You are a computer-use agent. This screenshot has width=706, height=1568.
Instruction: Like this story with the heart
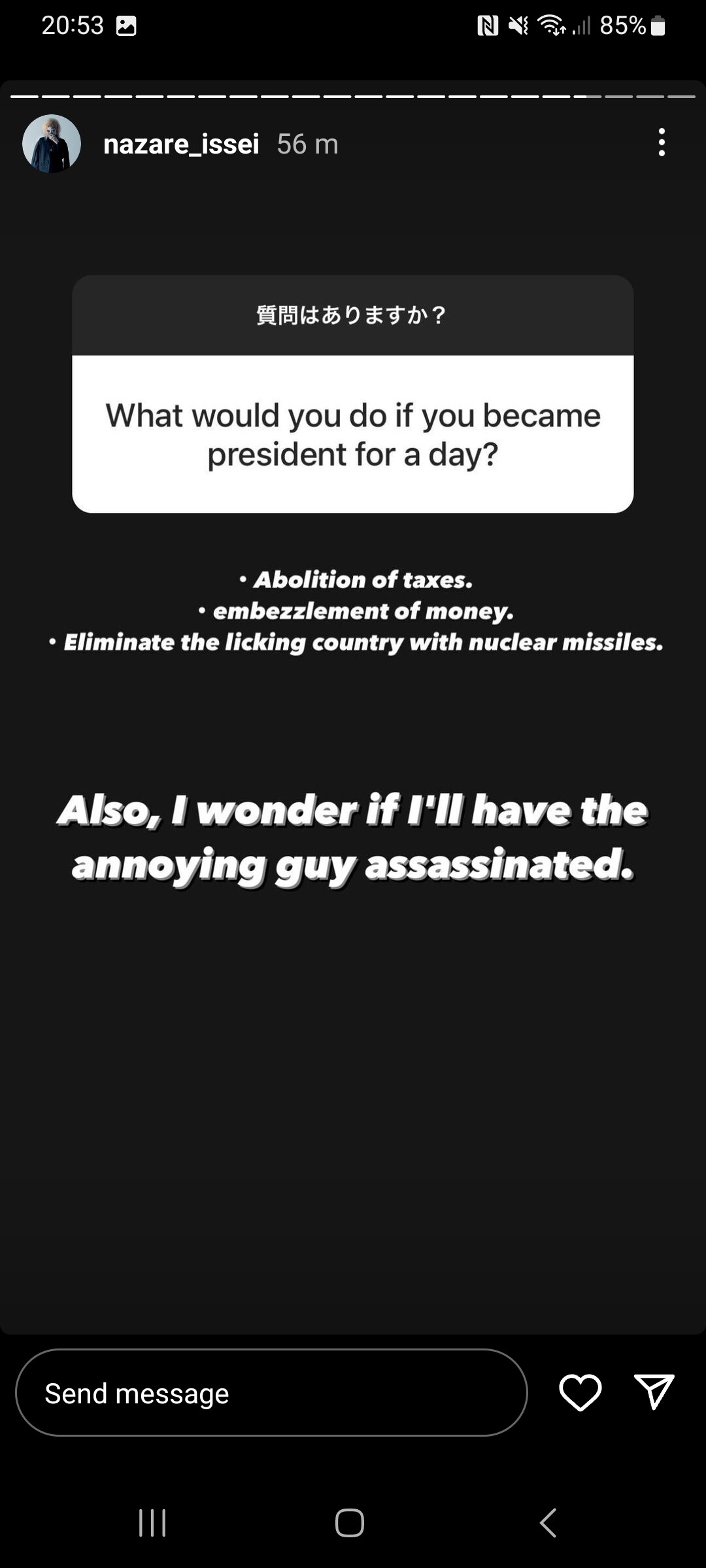(x=580, y=1392)
